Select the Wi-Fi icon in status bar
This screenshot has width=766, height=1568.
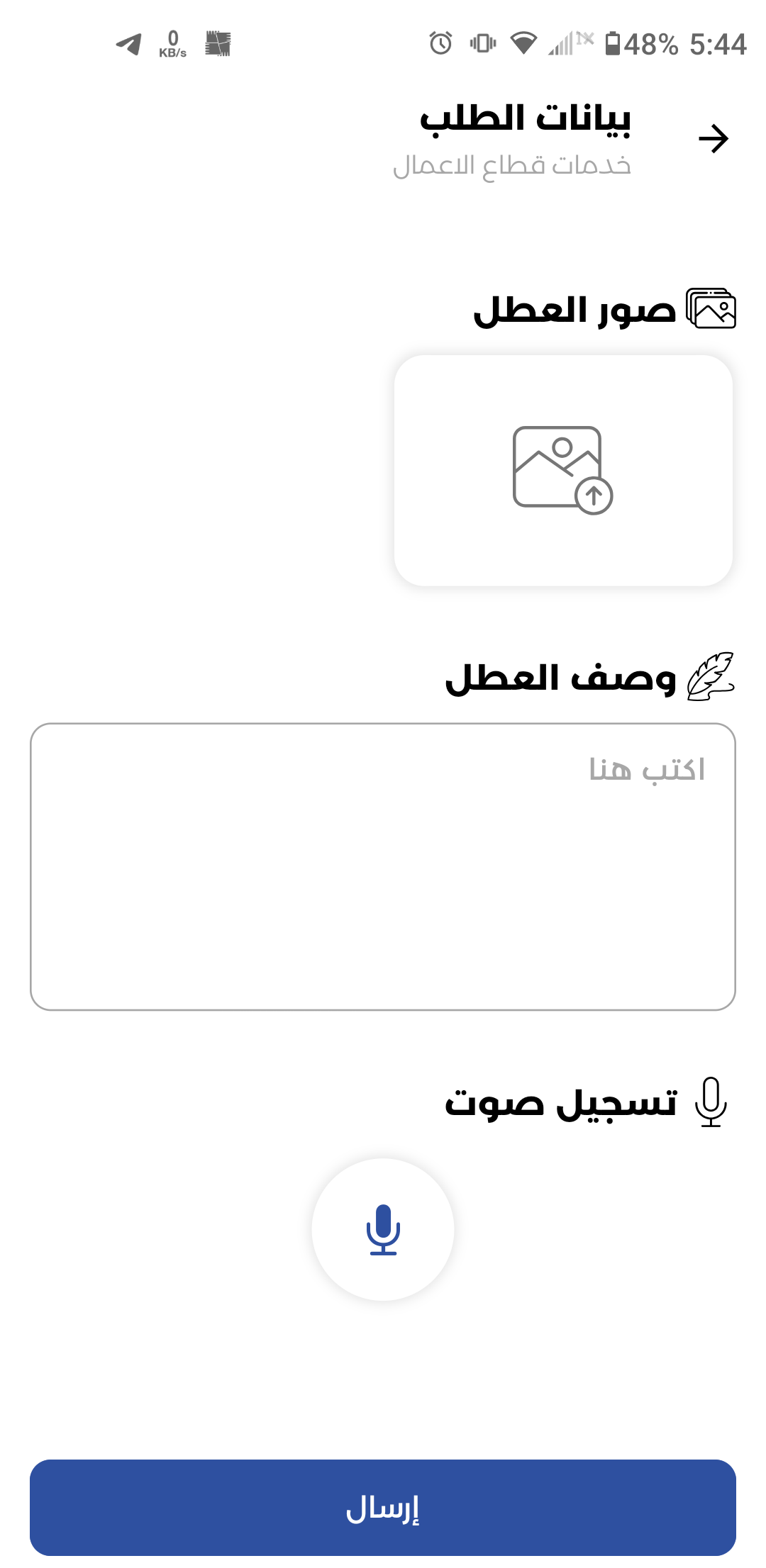(523, 44)
